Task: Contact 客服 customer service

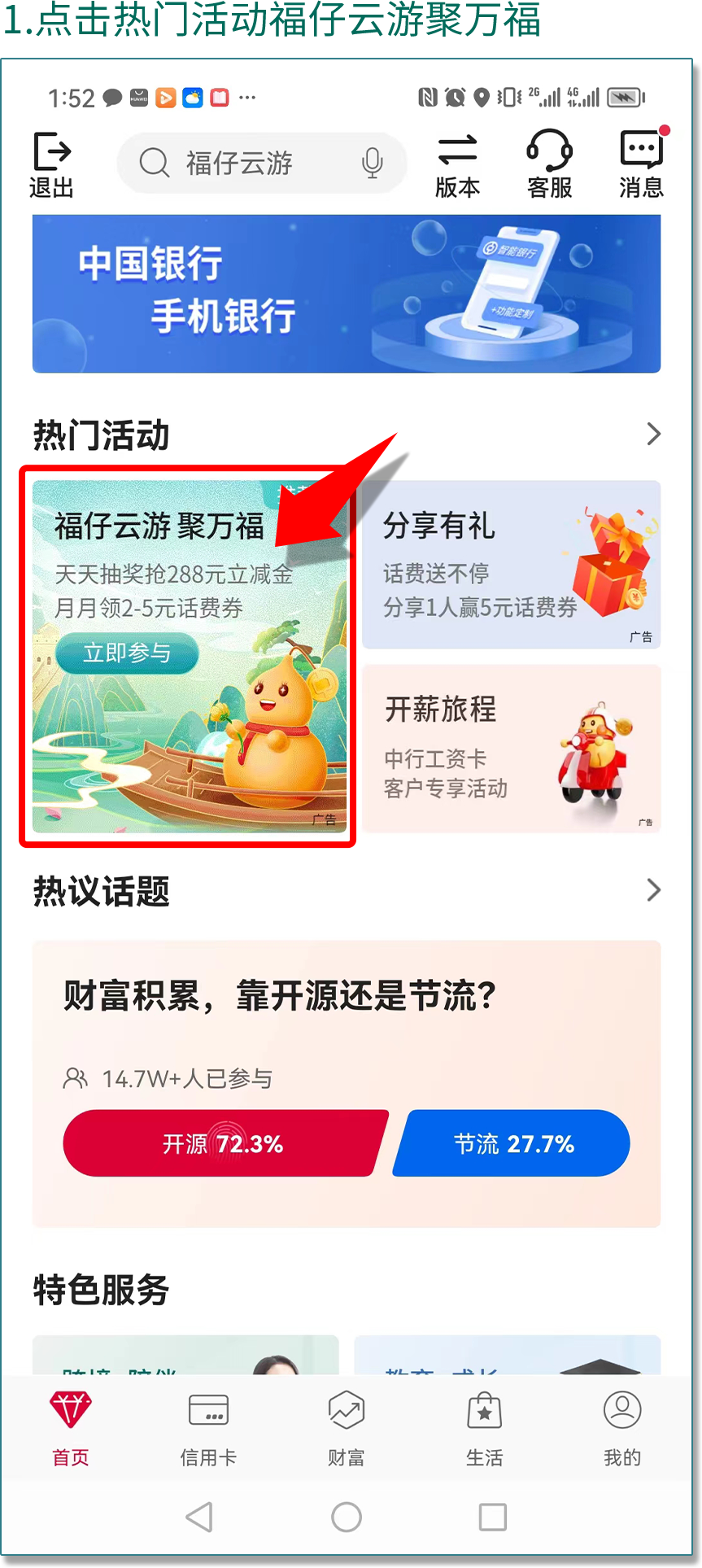Action: tap(550, 164)
